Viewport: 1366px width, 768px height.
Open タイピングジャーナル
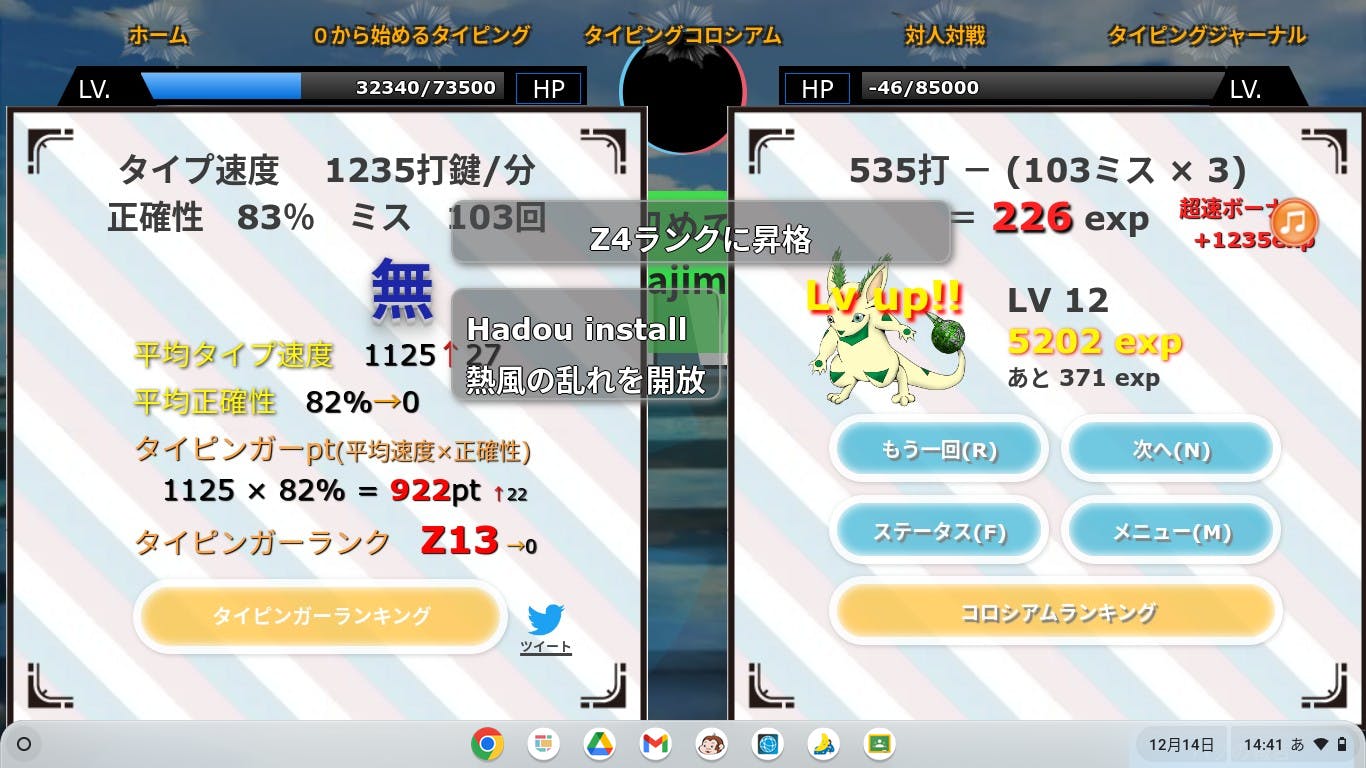[1206, 36]
